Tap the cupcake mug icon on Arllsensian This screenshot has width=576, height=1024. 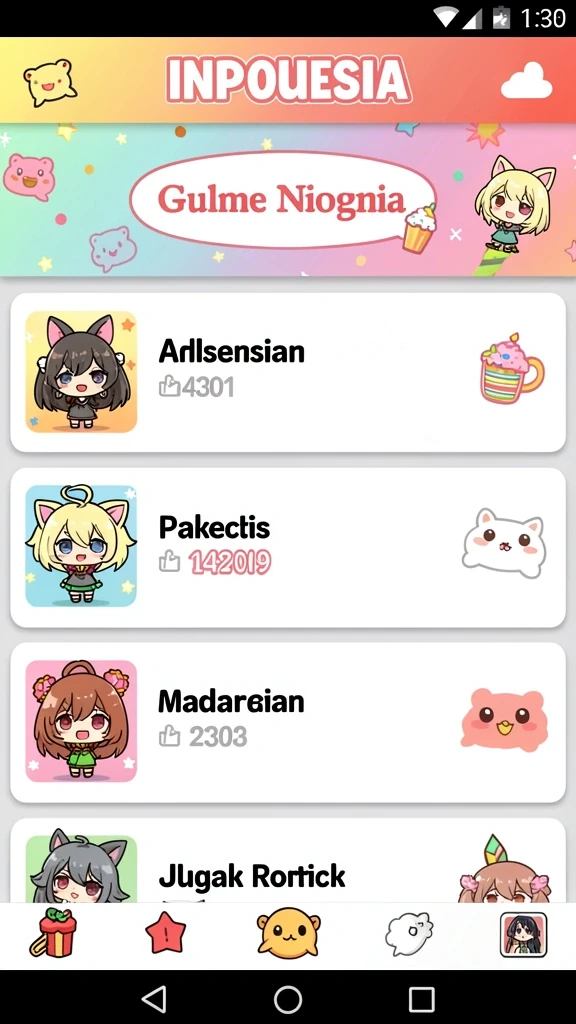tap(512, 369)
